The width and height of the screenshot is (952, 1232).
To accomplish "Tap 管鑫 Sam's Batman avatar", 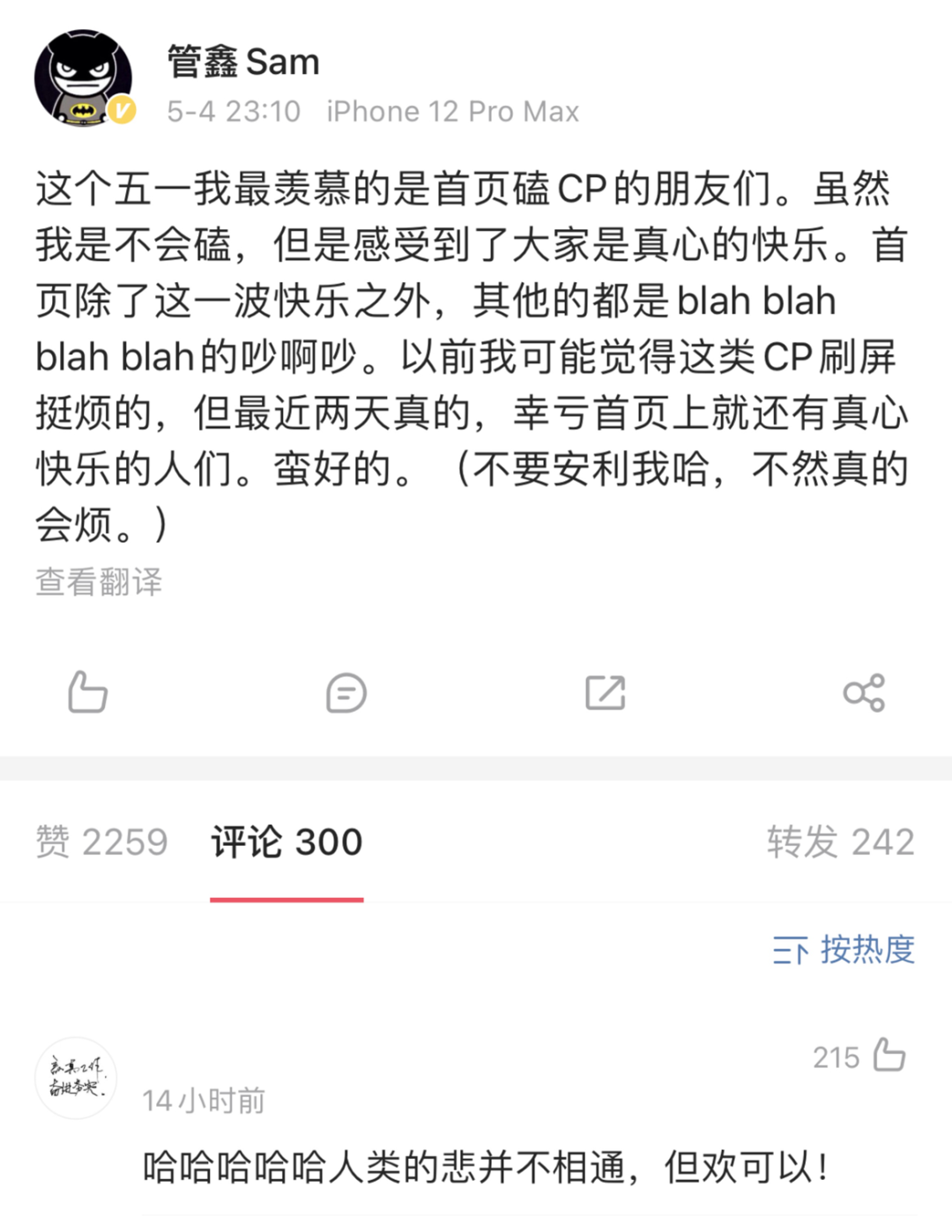I will (x=82, y=72).
